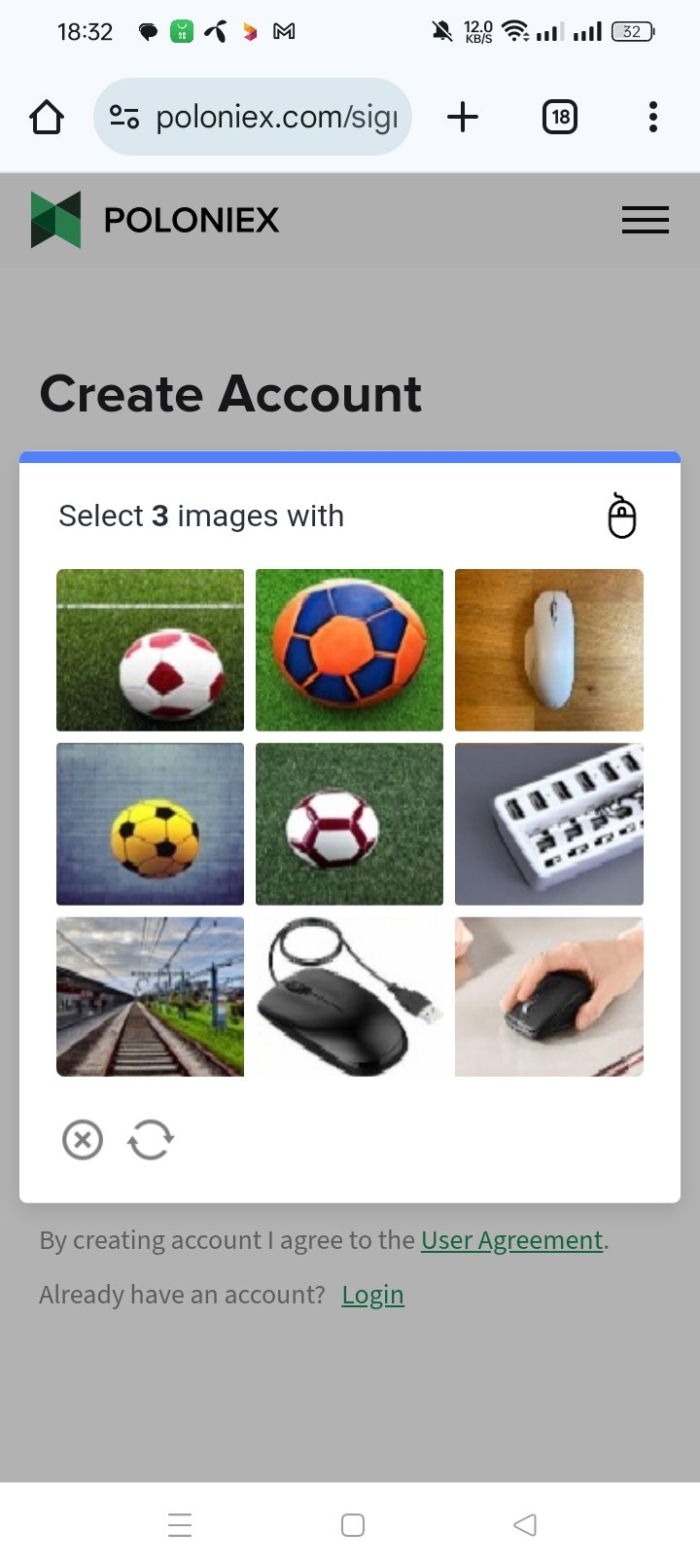Open the browser overflow menu
Image resolution: width=700 pixels, height=1568 pixels.
click(x=653, y=118)
